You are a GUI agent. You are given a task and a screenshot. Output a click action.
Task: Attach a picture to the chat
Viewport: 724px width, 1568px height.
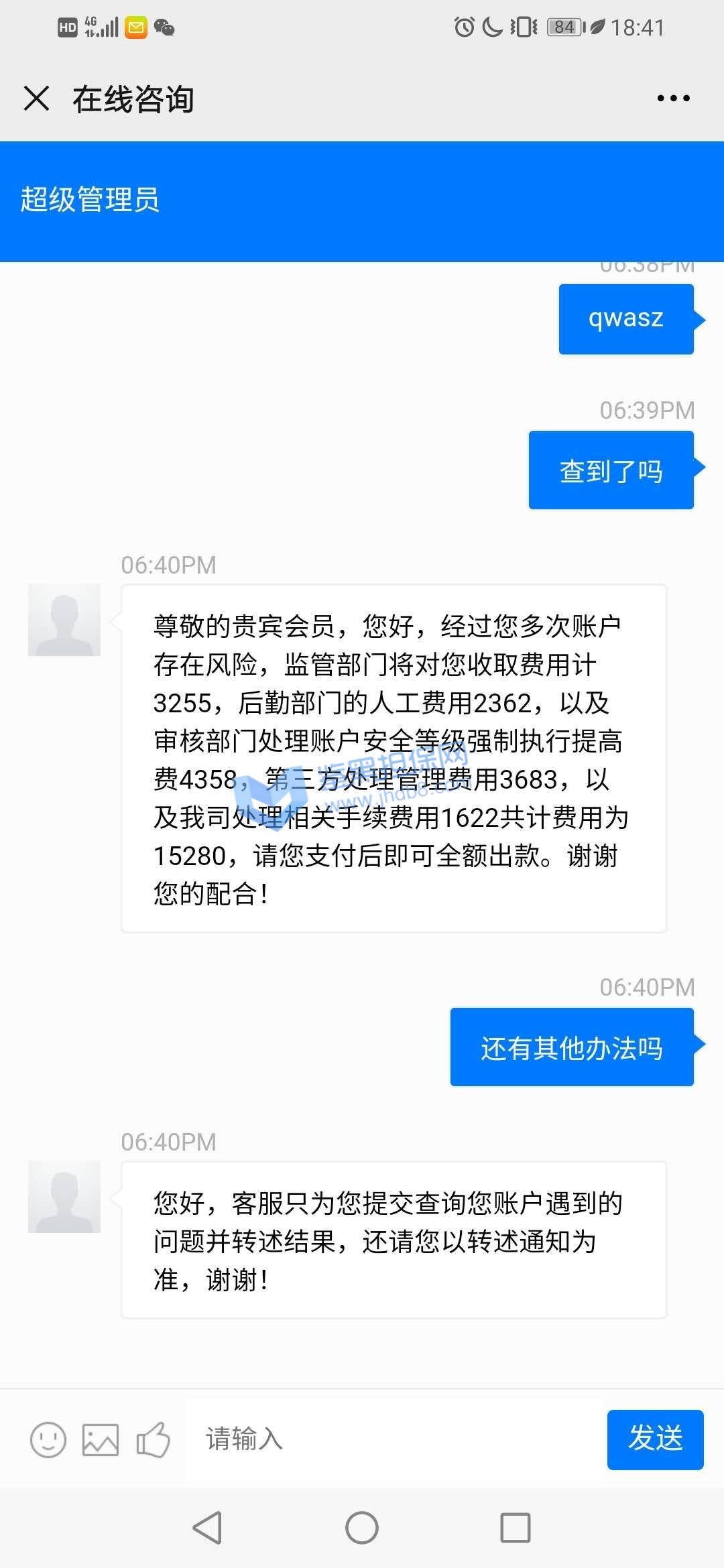point(101,1439)
